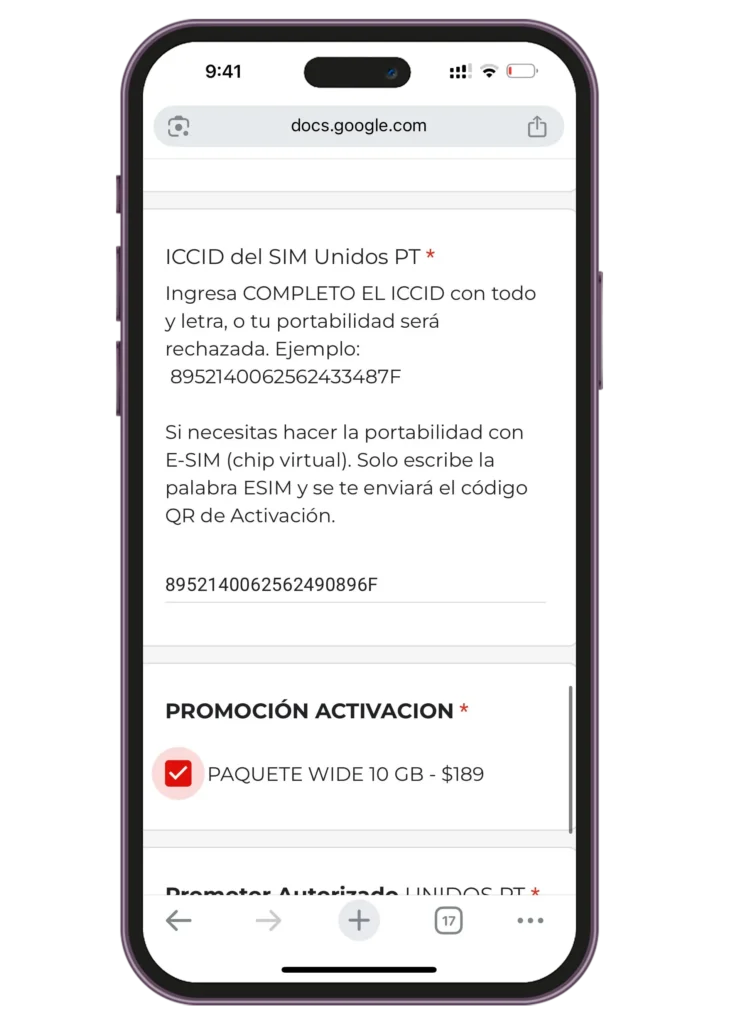This screenshot has height=1024, width=729.
Task: Edit the ICCID text field
Action: (x=355, y=585)
